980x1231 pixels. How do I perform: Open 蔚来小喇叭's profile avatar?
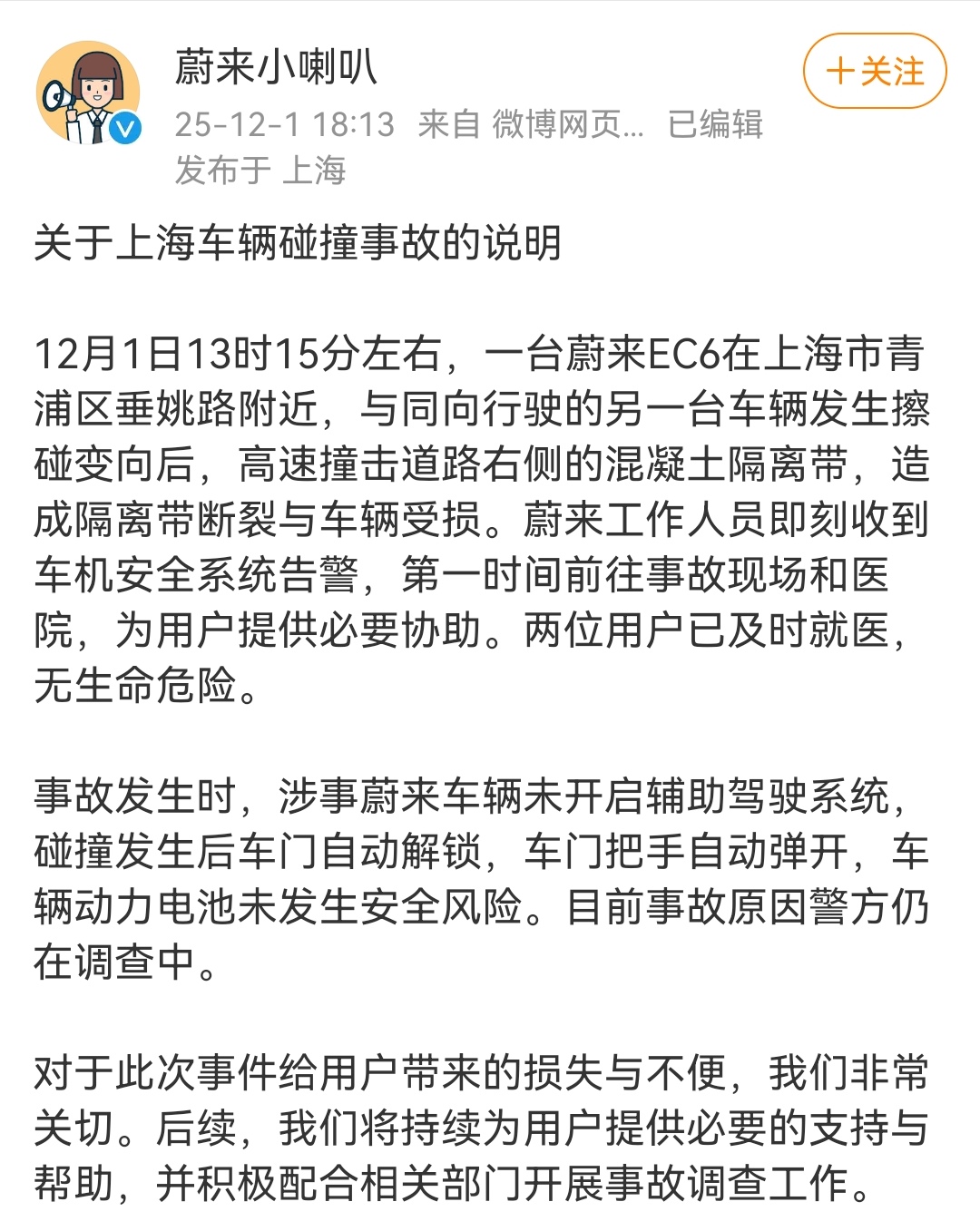88,93
